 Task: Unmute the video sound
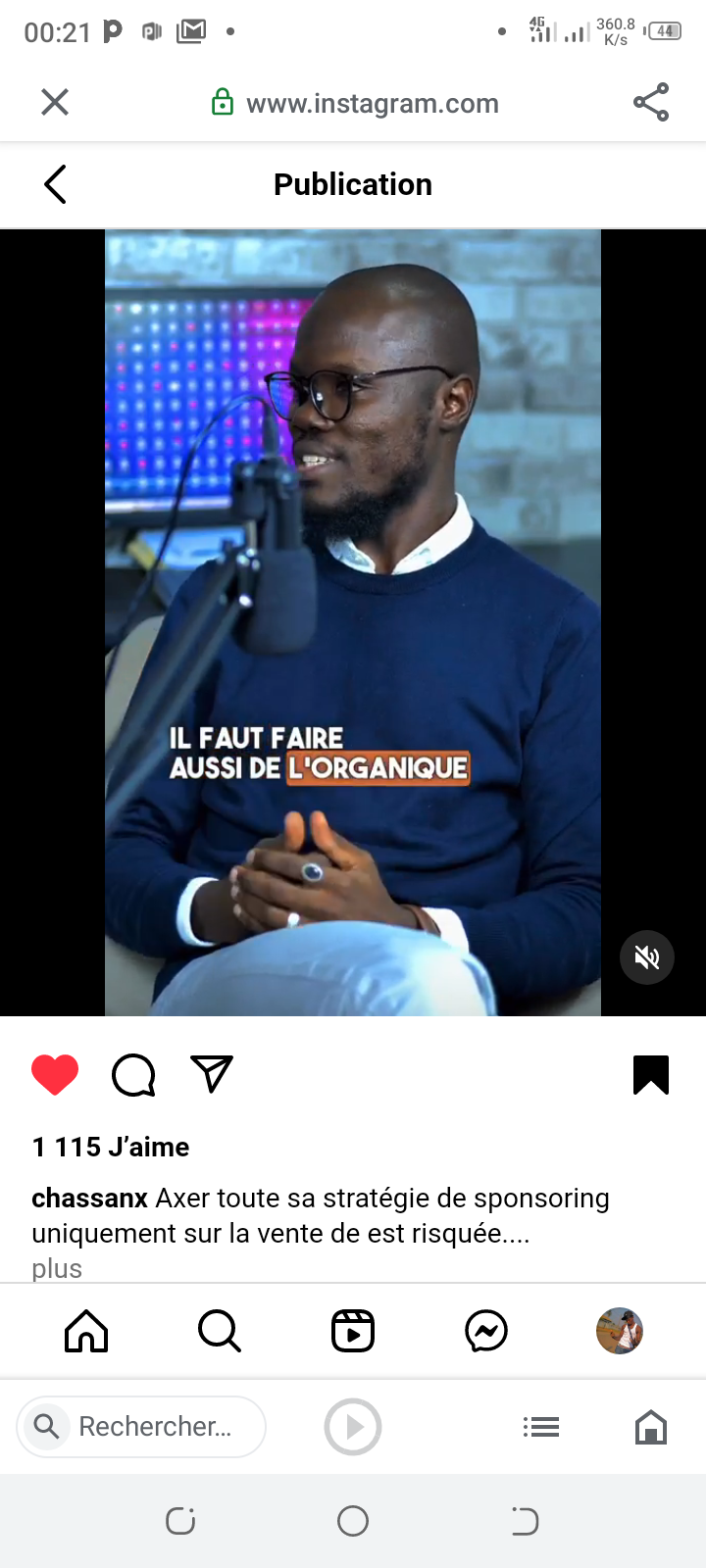pos(647,957)
